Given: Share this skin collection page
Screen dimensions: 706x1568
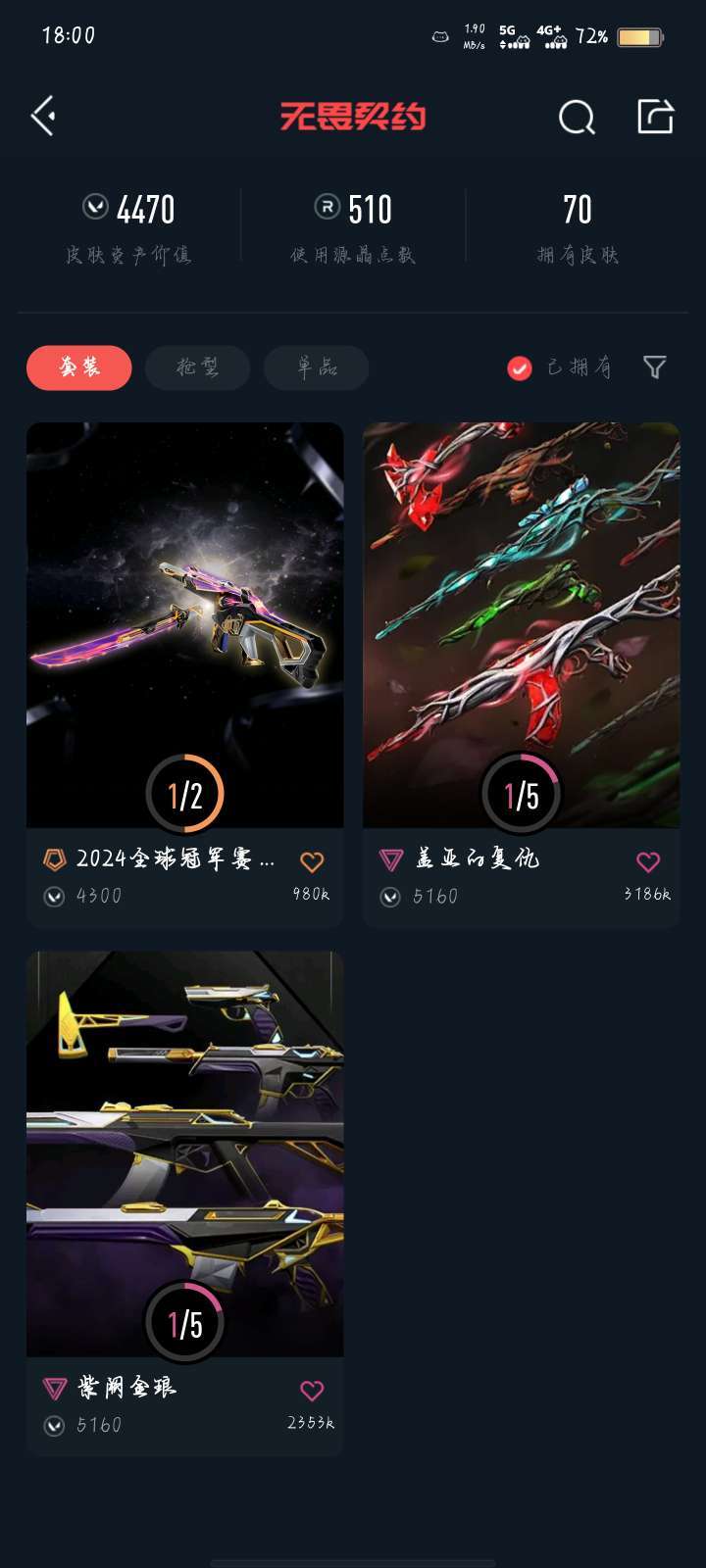Looking at the screenshot, I should pyautogui.click(x=655, y=117).
